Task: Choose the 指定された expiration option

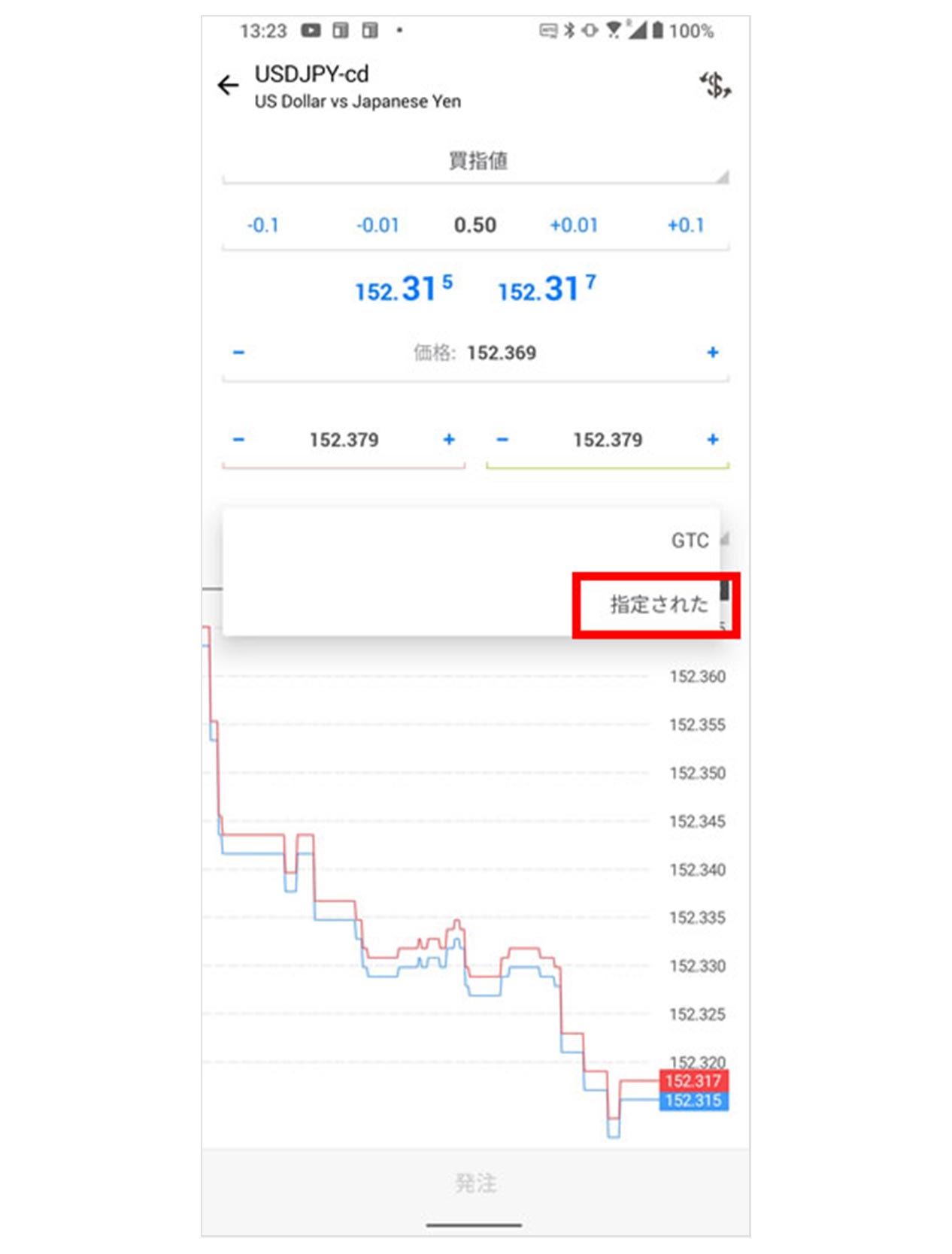Action: coord(659,604)
